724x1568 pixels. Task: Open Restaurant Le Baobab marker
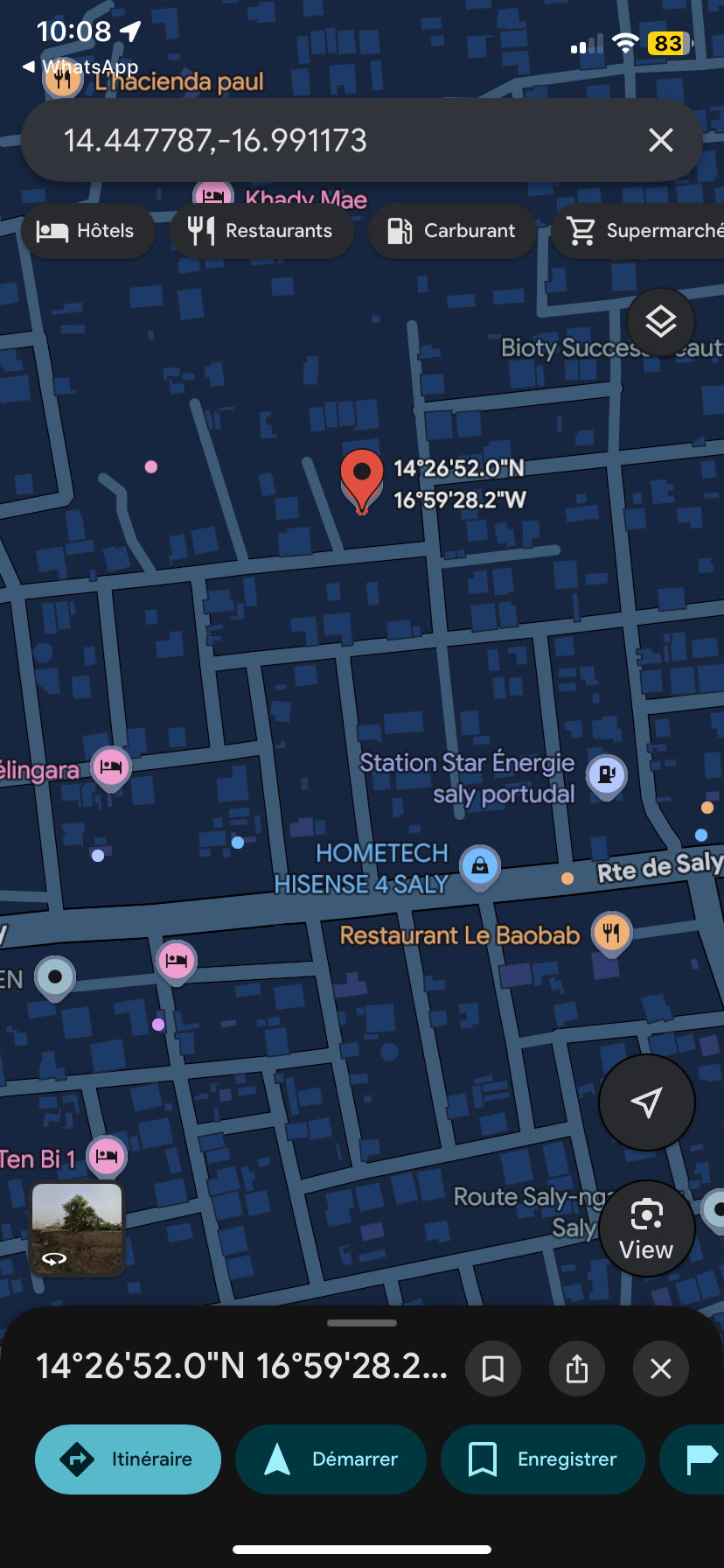(611, 933)
